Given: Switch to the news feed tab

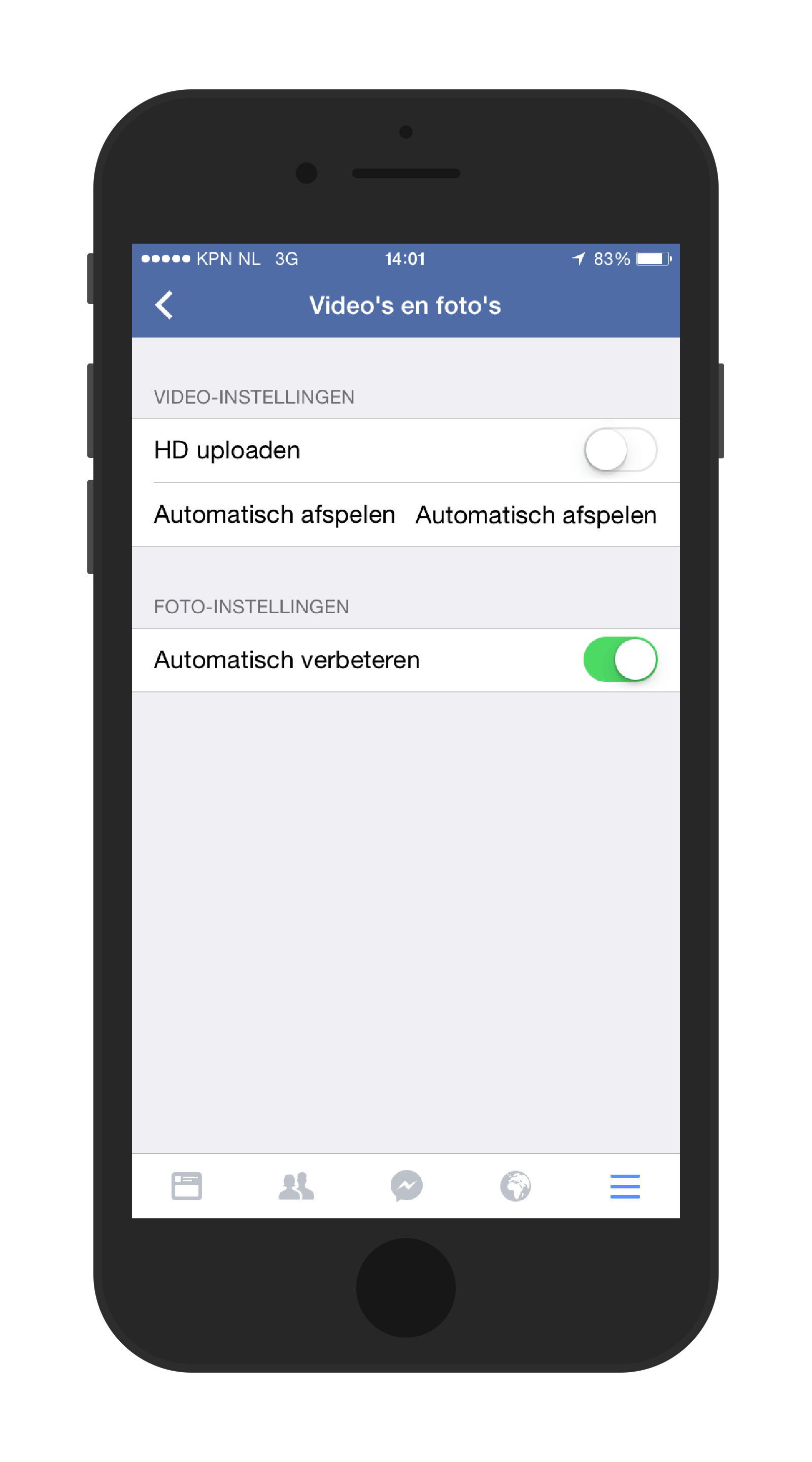Looking at the screenshot, I should tap(187, 1186).
